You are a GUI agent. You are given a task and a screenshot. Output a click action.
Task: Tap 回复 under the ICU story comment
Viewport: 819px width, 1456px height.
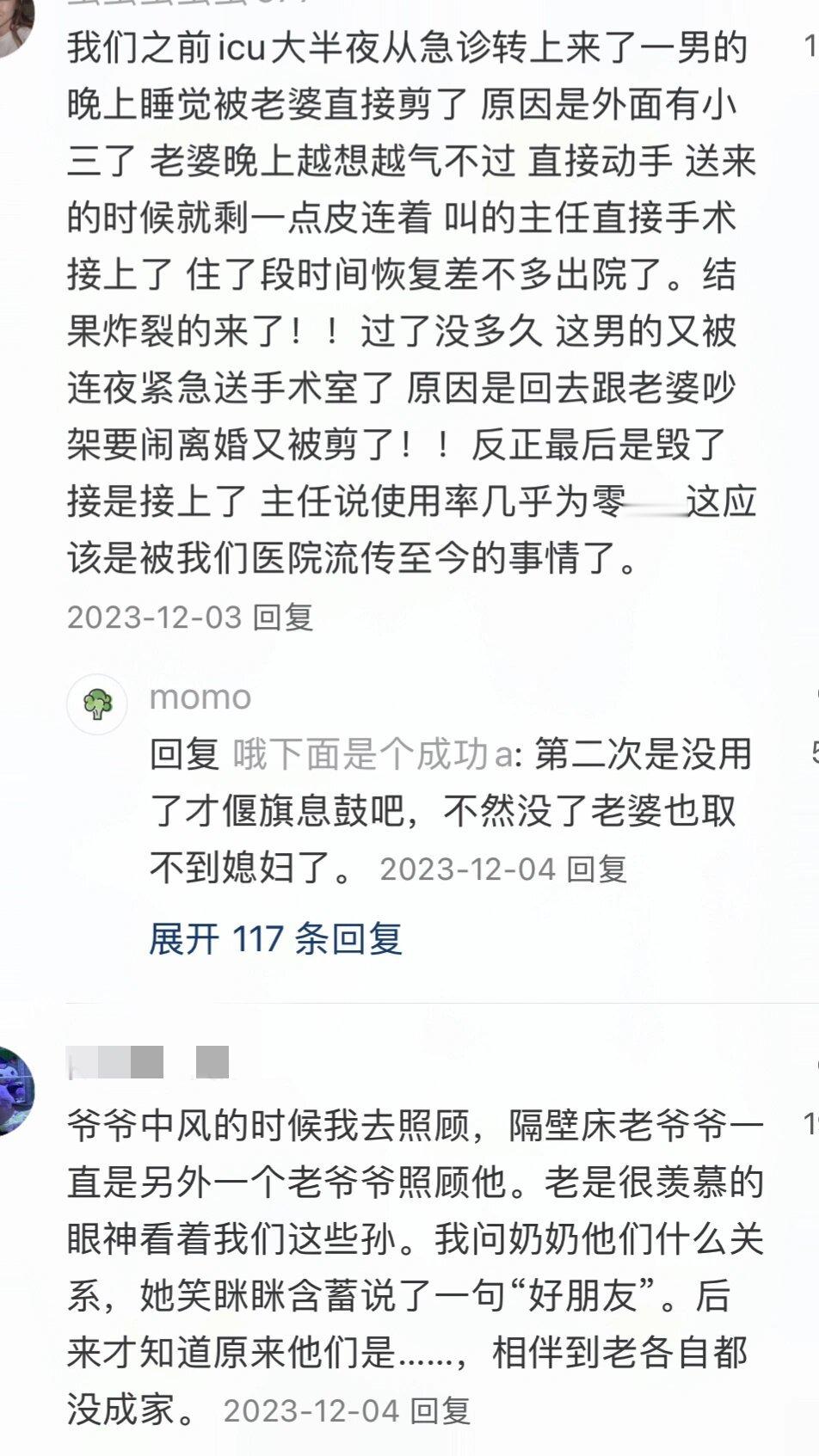284,616
